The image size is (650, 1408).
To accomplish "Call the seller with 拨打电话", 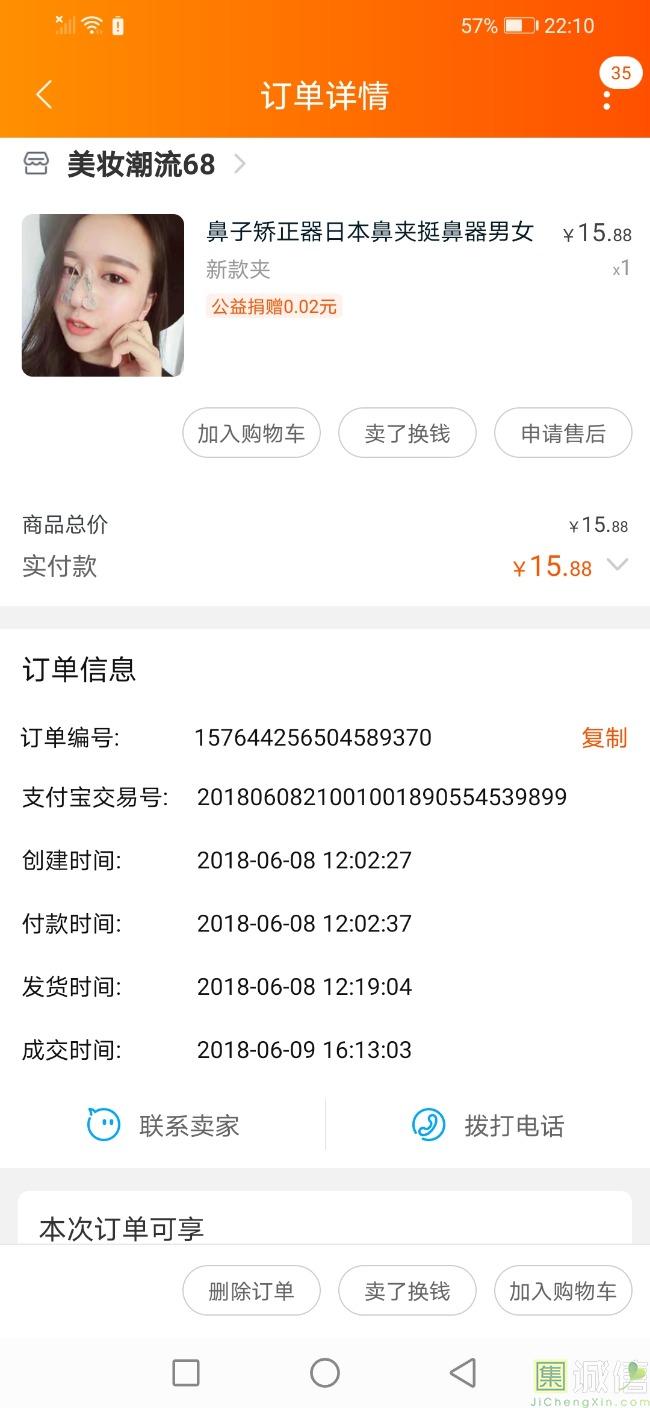I will (488, 1125).
